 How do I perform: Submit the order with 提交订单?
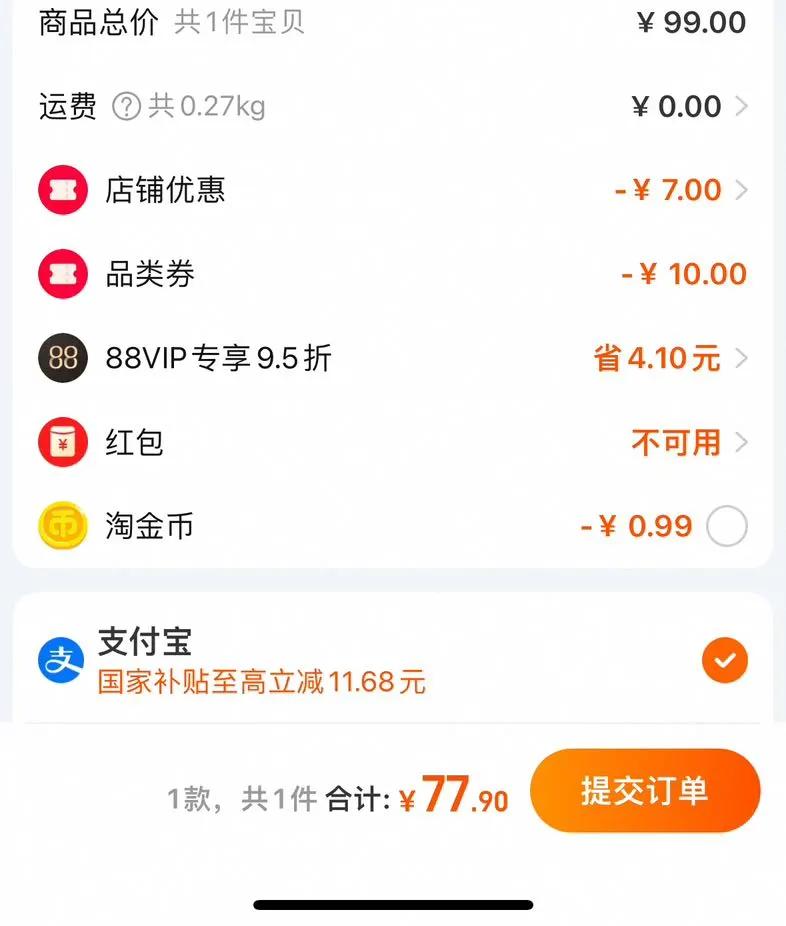[x=645, y=791]
